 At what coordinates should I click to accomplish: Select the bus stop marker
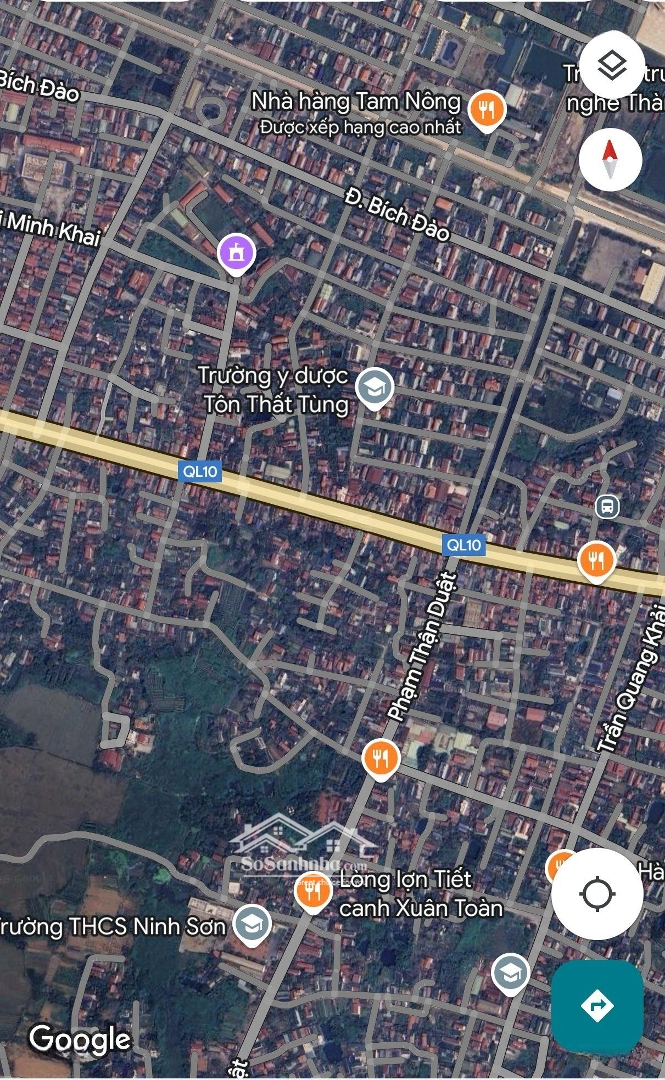pyautogui.click(x=607, y=506)
